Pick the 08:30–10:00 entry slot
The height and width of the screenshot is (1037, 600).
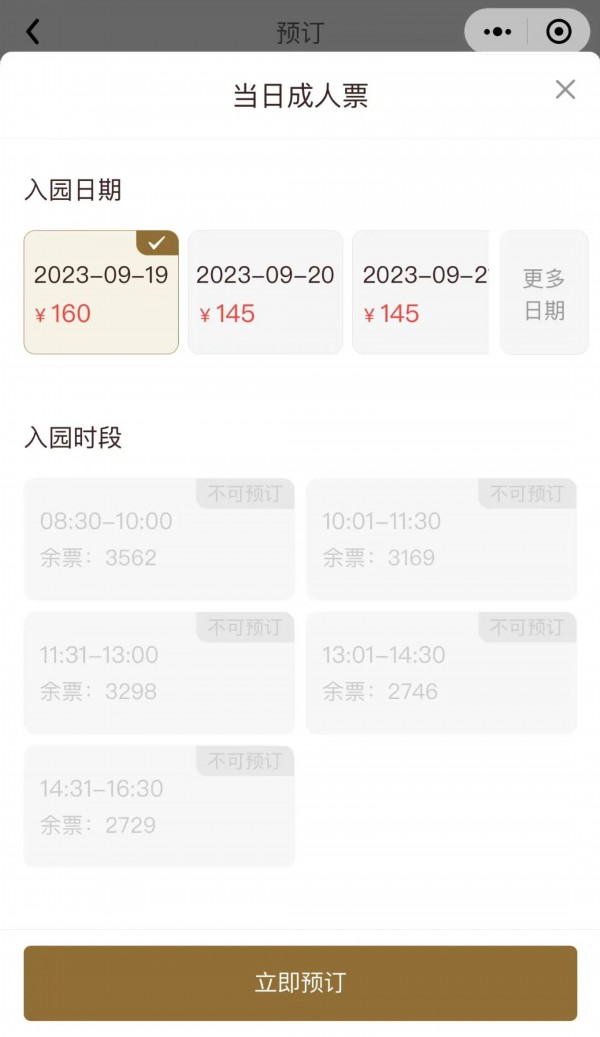(159, 539)
